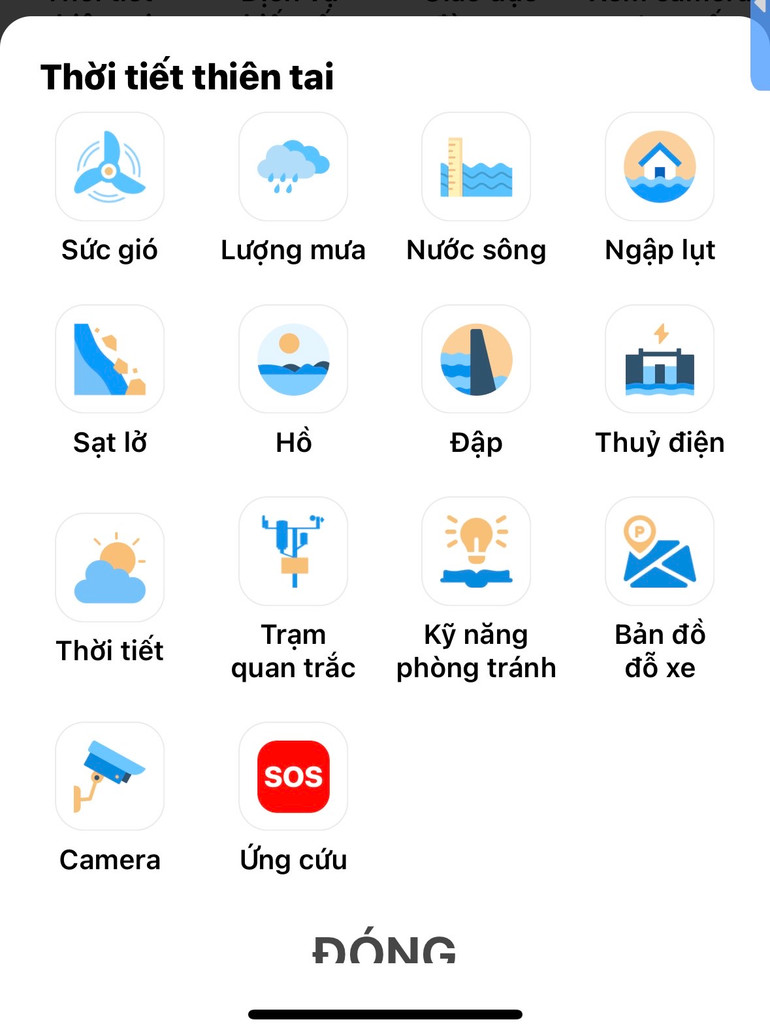Open Trạm quan trắc monitoring stations
Image resolution: width=770 pixels, height=1035 pixels.
[293, 551]
